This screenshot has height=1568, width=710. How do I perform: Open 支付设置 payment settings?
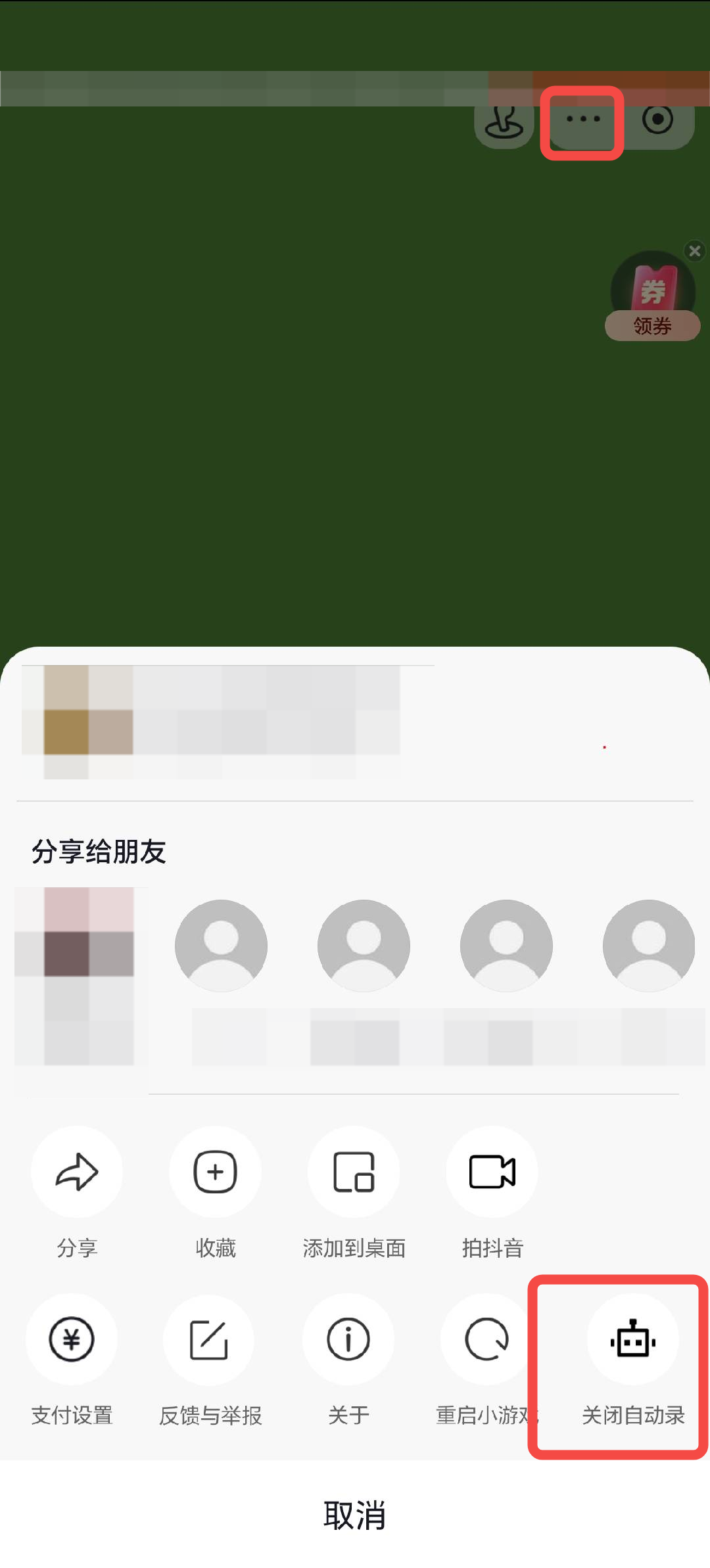(72, 1339)
